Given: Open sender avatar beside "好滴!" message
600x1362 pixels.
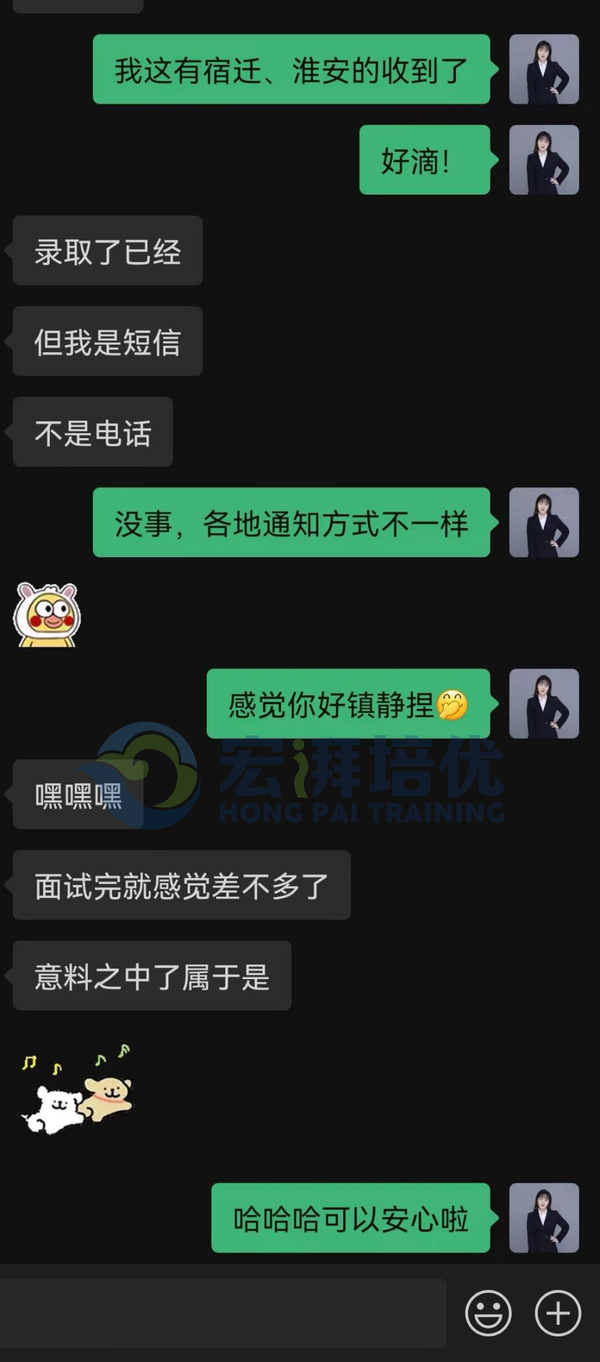Looking at the screenshot, I should [x=544, y=160].
